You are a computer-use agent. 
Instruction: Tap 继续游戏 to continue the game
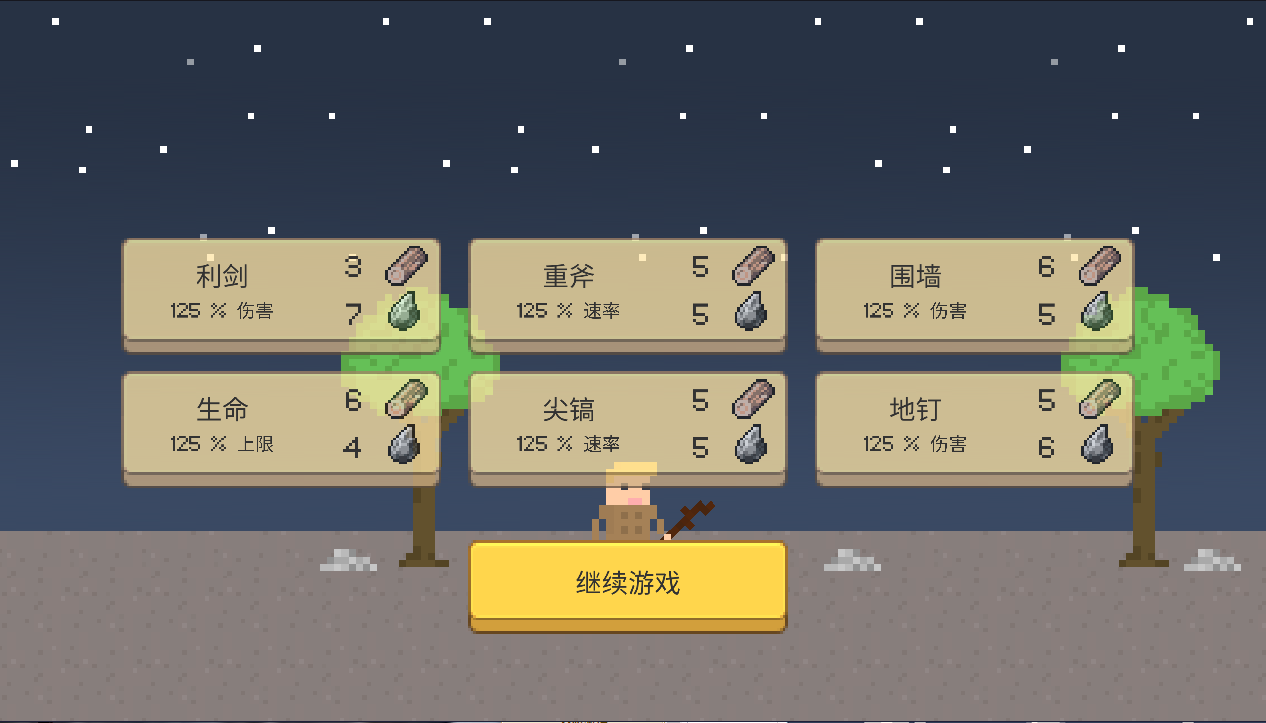(x=628, y=583)
